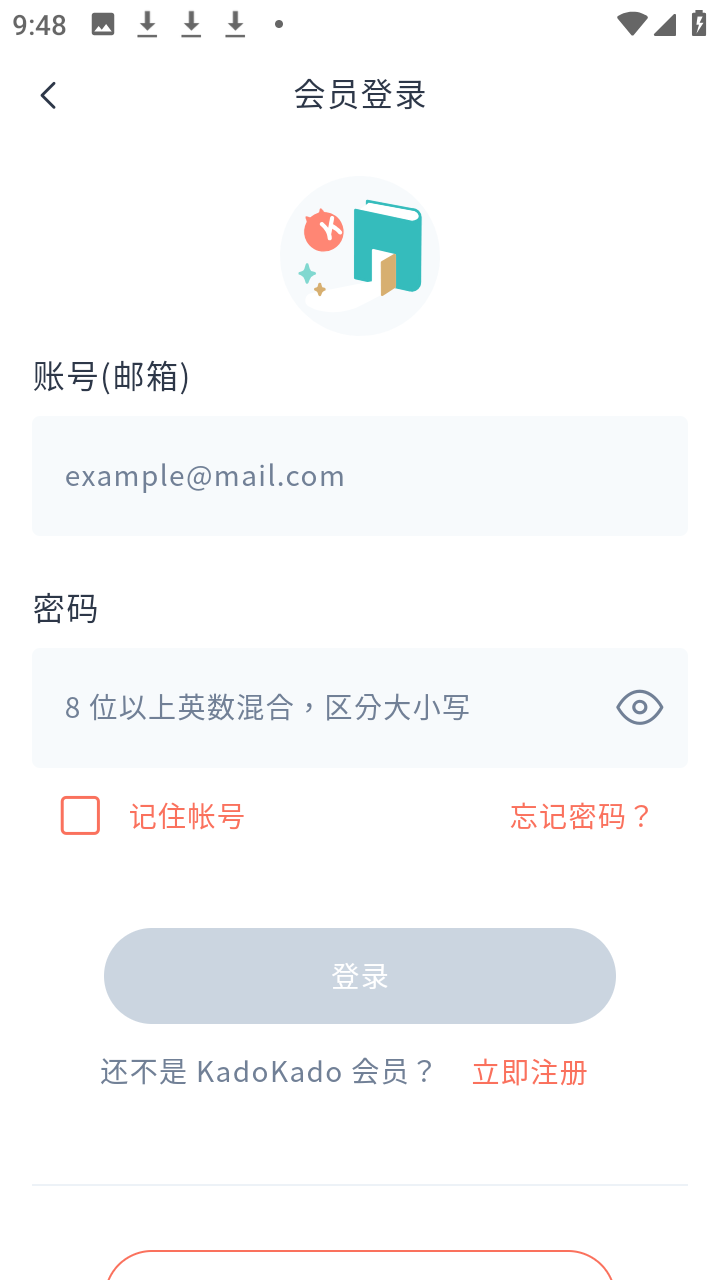The height and width of the screenshot is (1280, 720).
Task: Focus the password input field
Action: pos(300,707)
